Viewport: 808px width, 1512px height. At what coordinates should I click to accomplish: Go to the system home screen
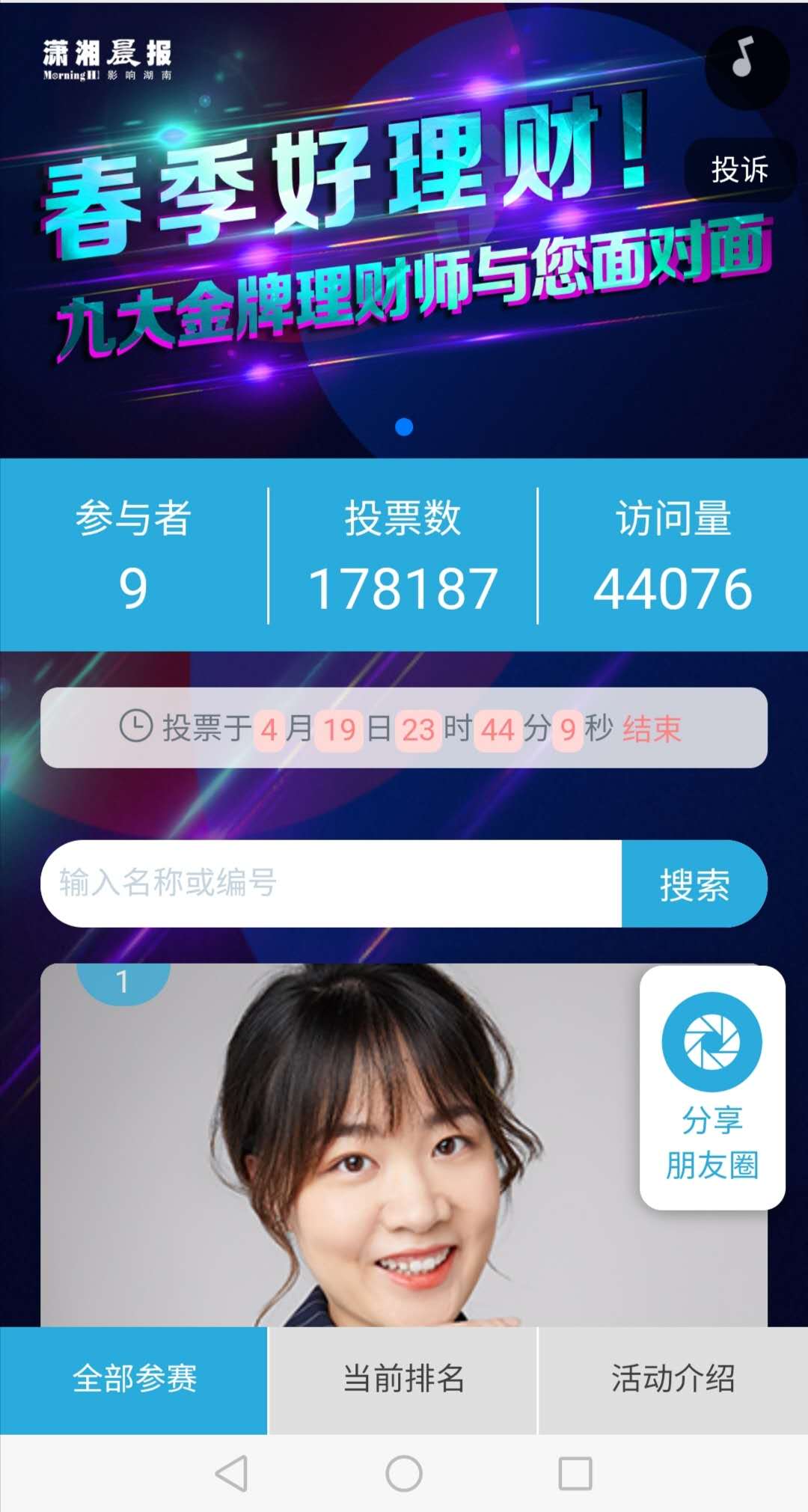tap(404, 1474)
